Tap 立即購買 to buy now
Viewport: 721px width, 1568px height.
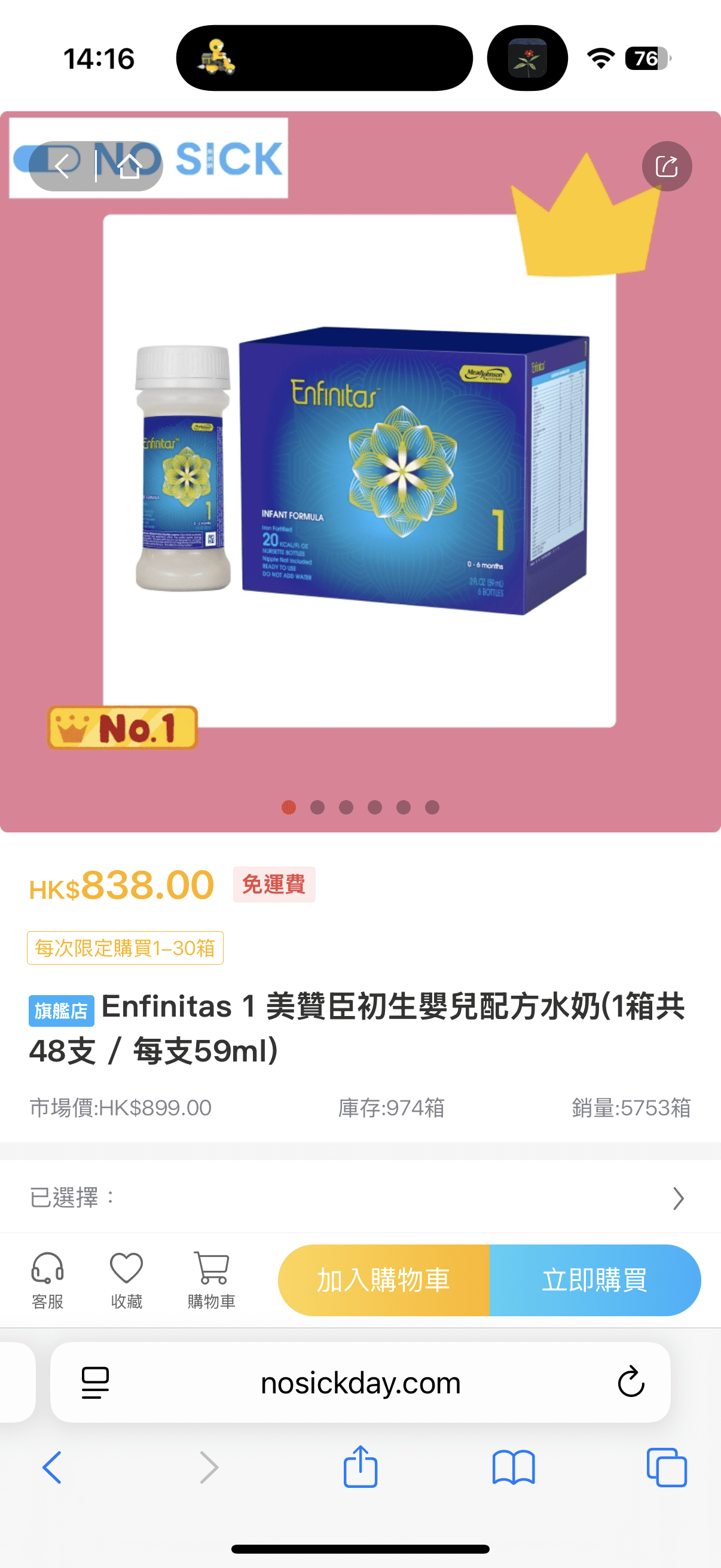pos(594,1280)
